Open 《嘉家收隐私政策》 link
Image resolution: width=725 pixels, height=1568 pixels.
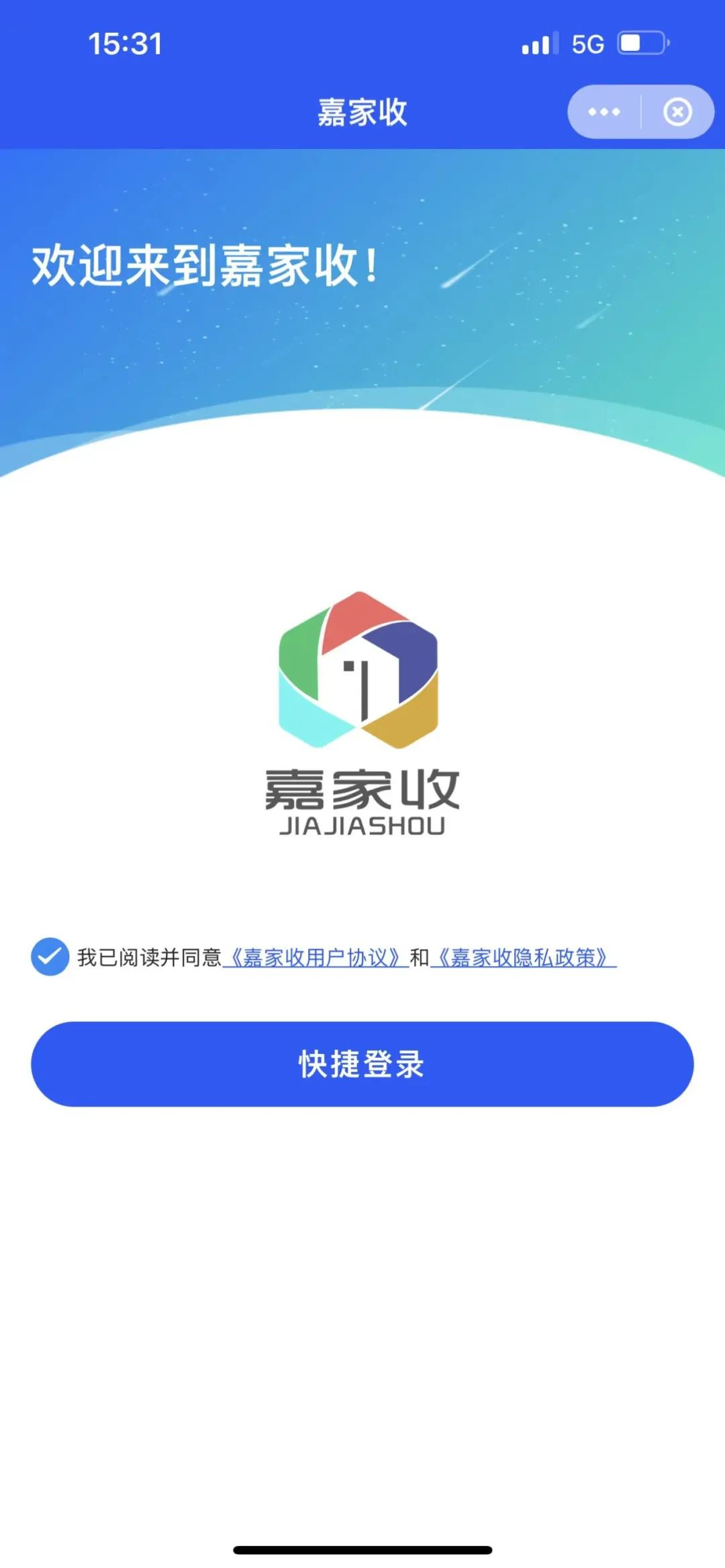point(523,958)
